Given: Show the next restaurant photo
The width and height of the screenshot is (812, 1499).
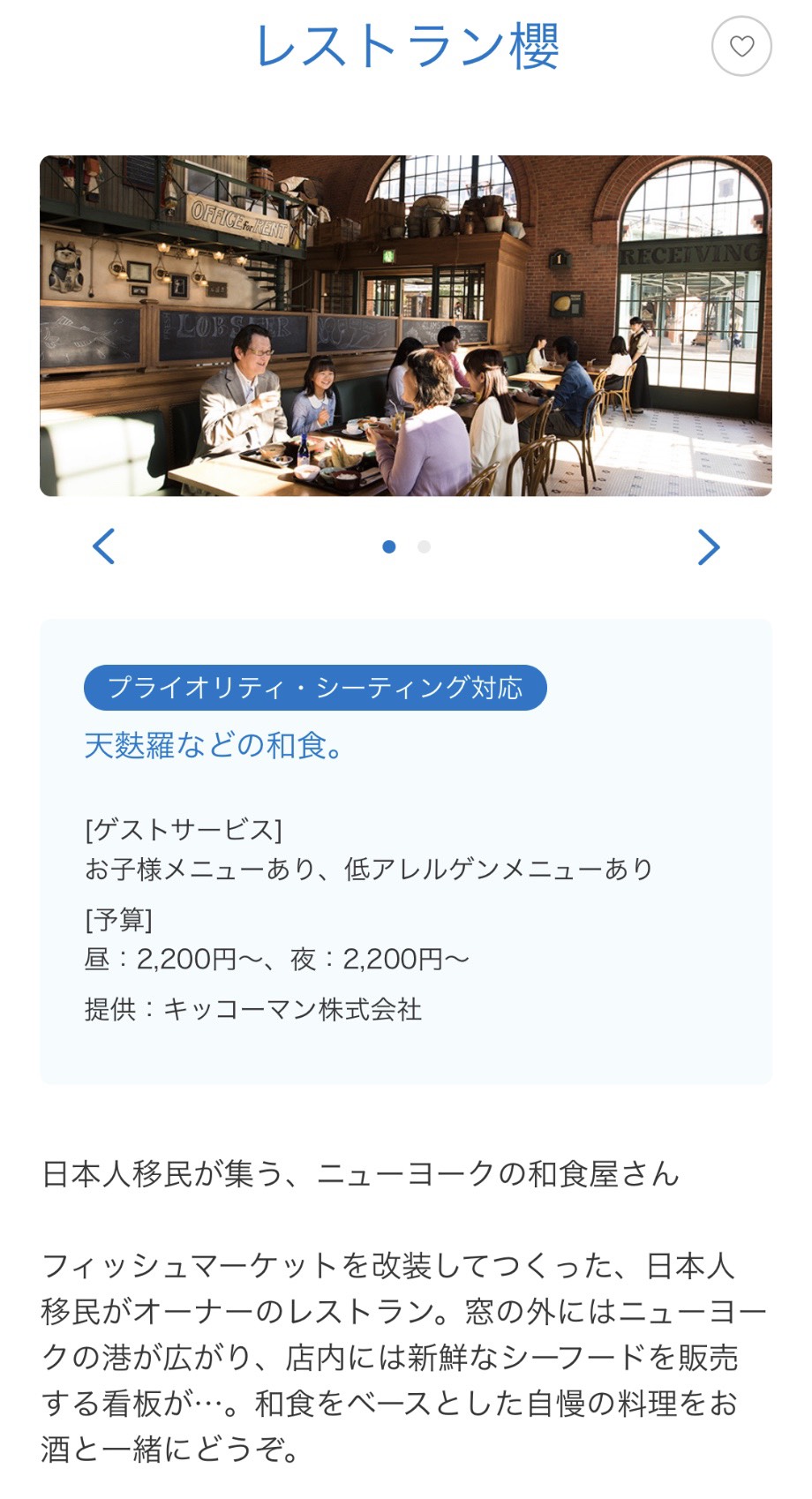Looking at the screenshot, I should click(x=708, y=546).
